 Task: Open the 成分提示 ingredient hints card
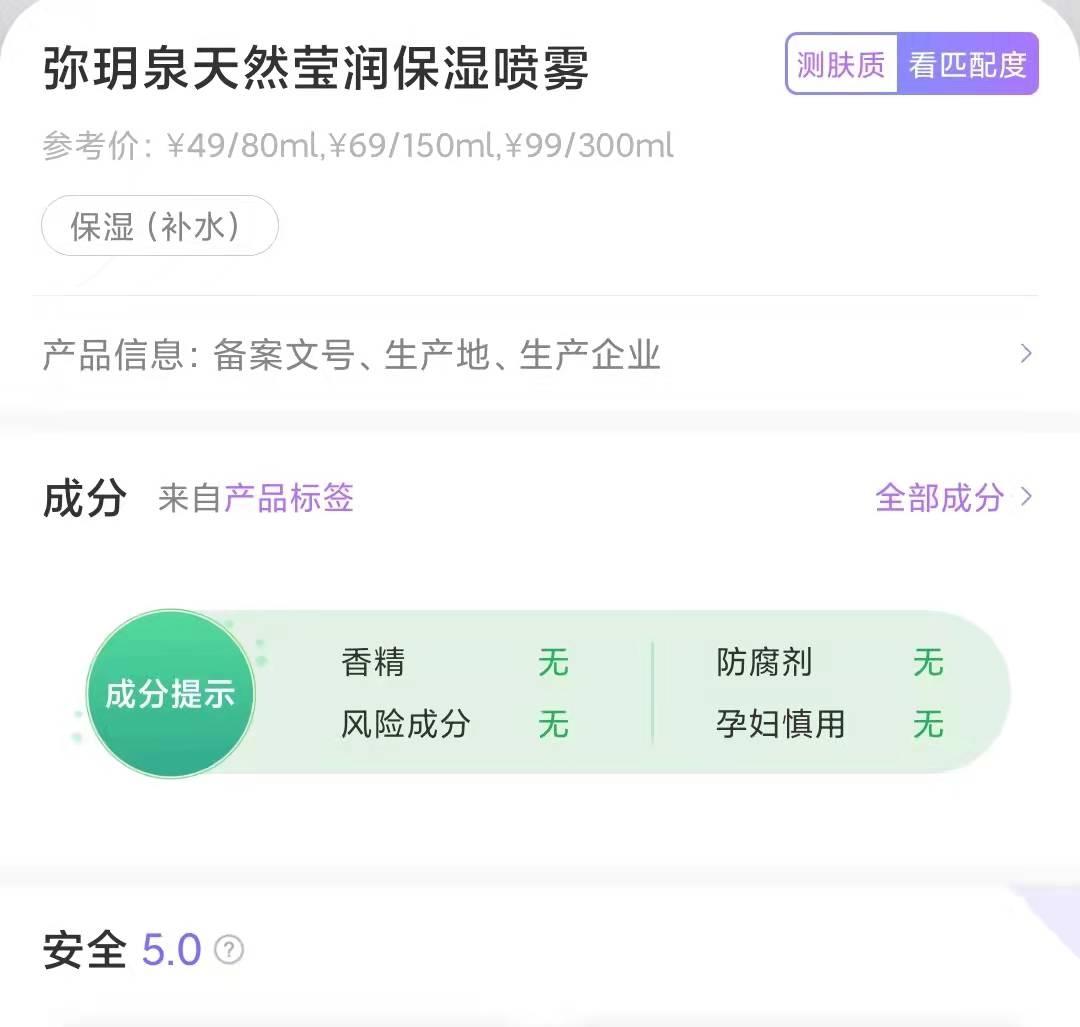171,694
